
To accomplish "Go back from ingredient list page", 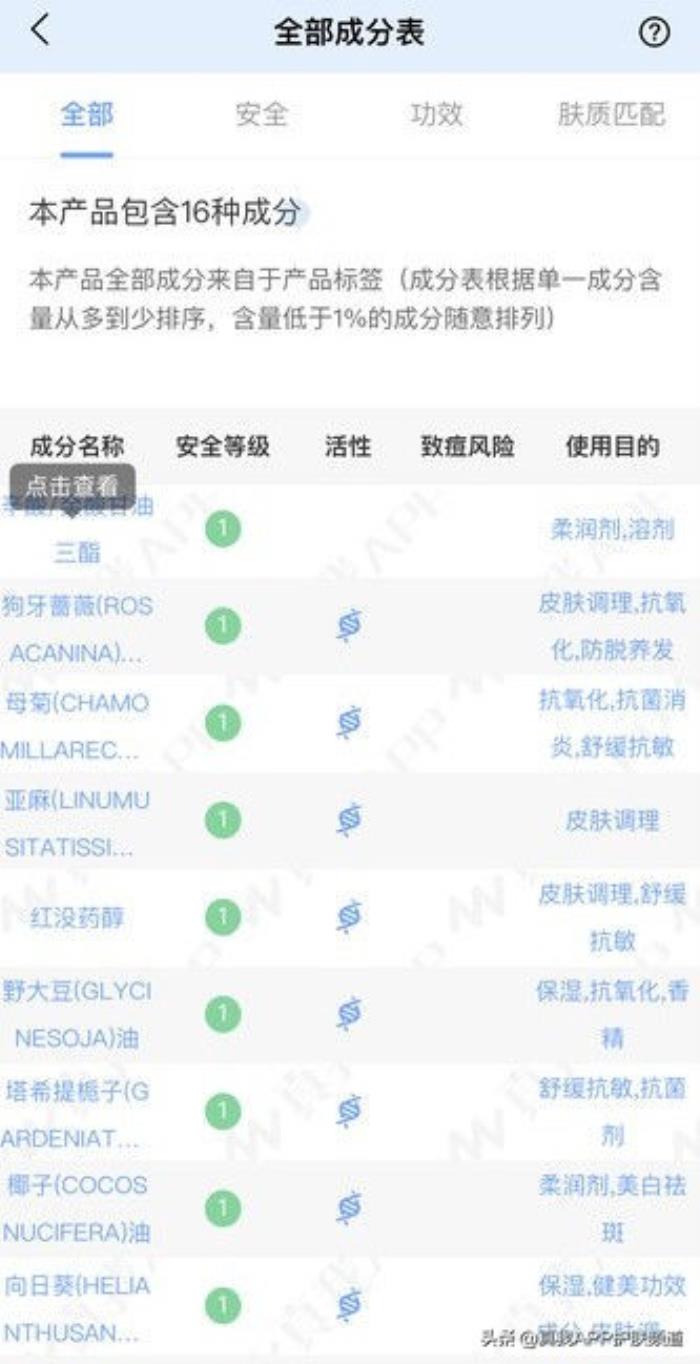I will pos(40,31).
